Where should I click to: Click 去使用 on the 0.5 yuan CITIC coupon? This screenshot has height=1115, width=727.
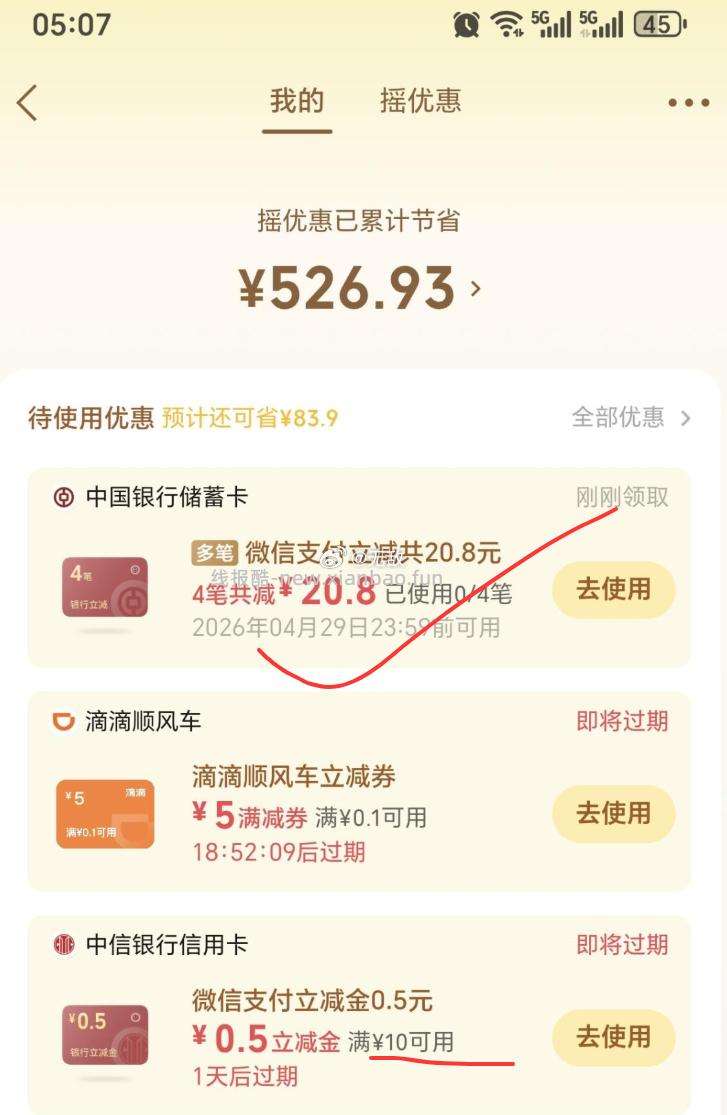pyautogui.click(x=613, y=1039)
